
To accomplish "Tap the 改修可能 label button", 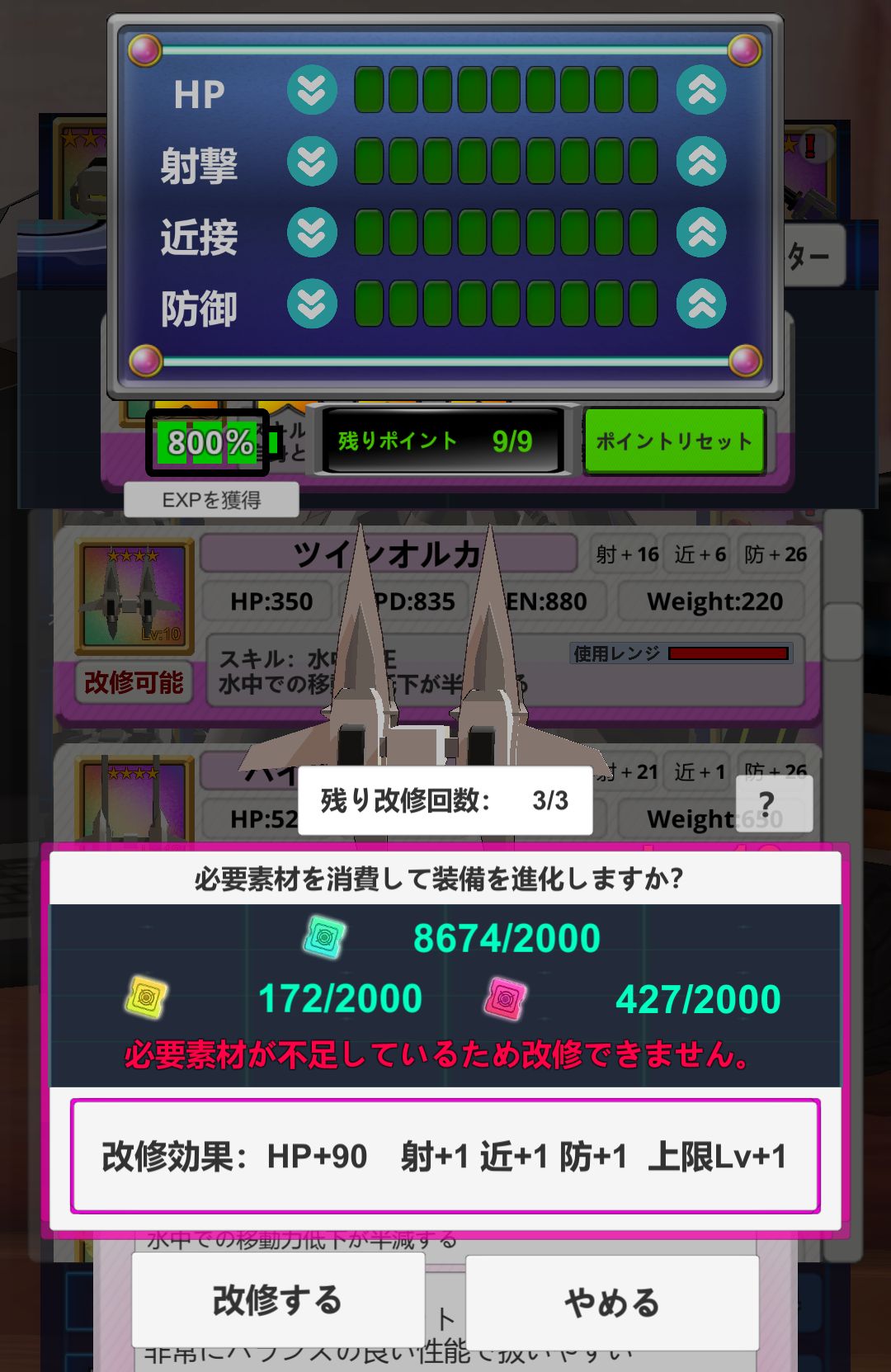I will pyautogui.click(x=134, y=683).
